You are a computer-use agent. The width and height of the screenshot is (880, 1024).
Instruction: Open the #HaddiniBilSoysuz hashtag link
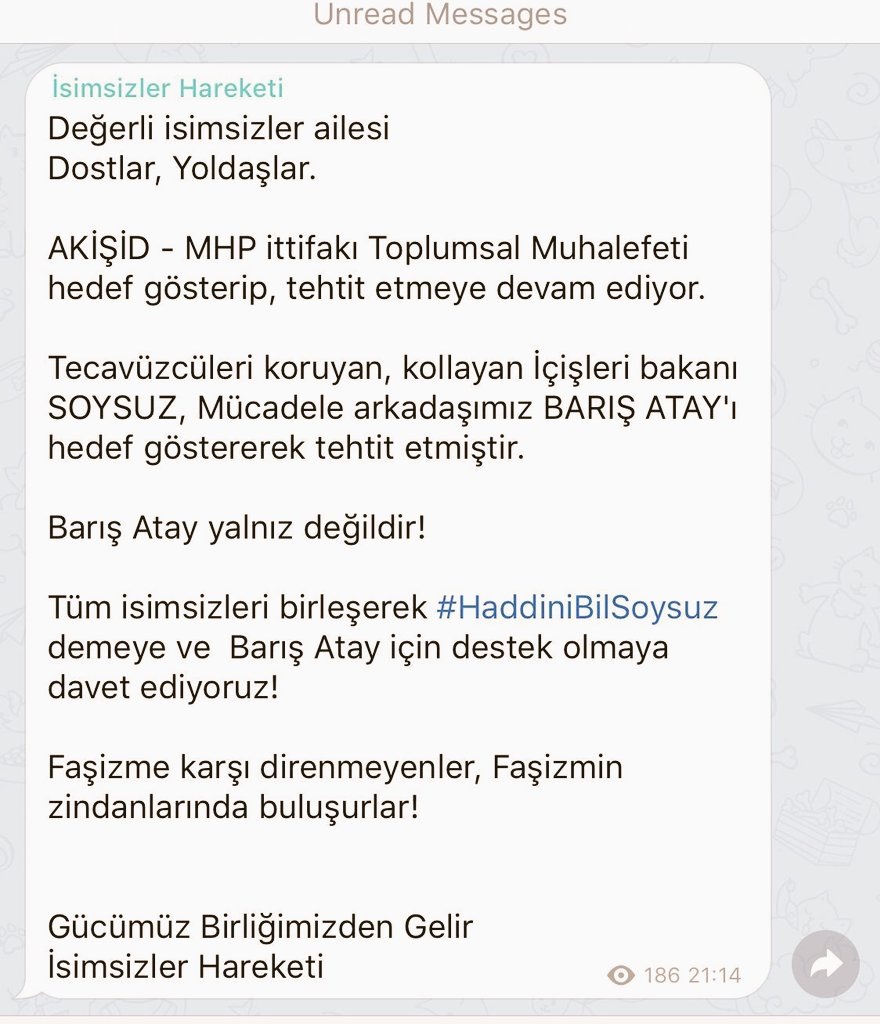tap(577, 607)
